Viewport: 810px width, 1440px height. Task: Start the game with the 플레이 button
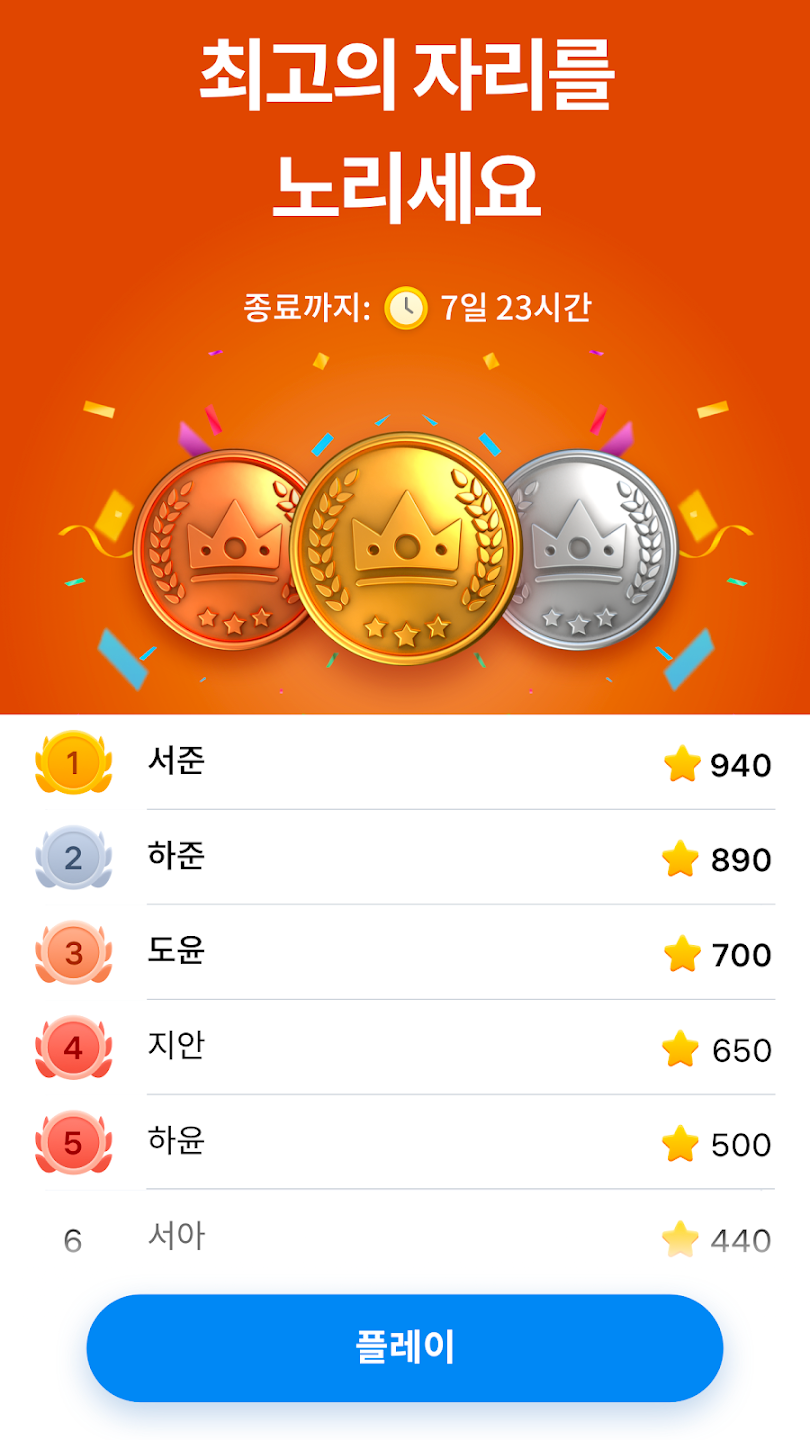(x=405, y=1347)
